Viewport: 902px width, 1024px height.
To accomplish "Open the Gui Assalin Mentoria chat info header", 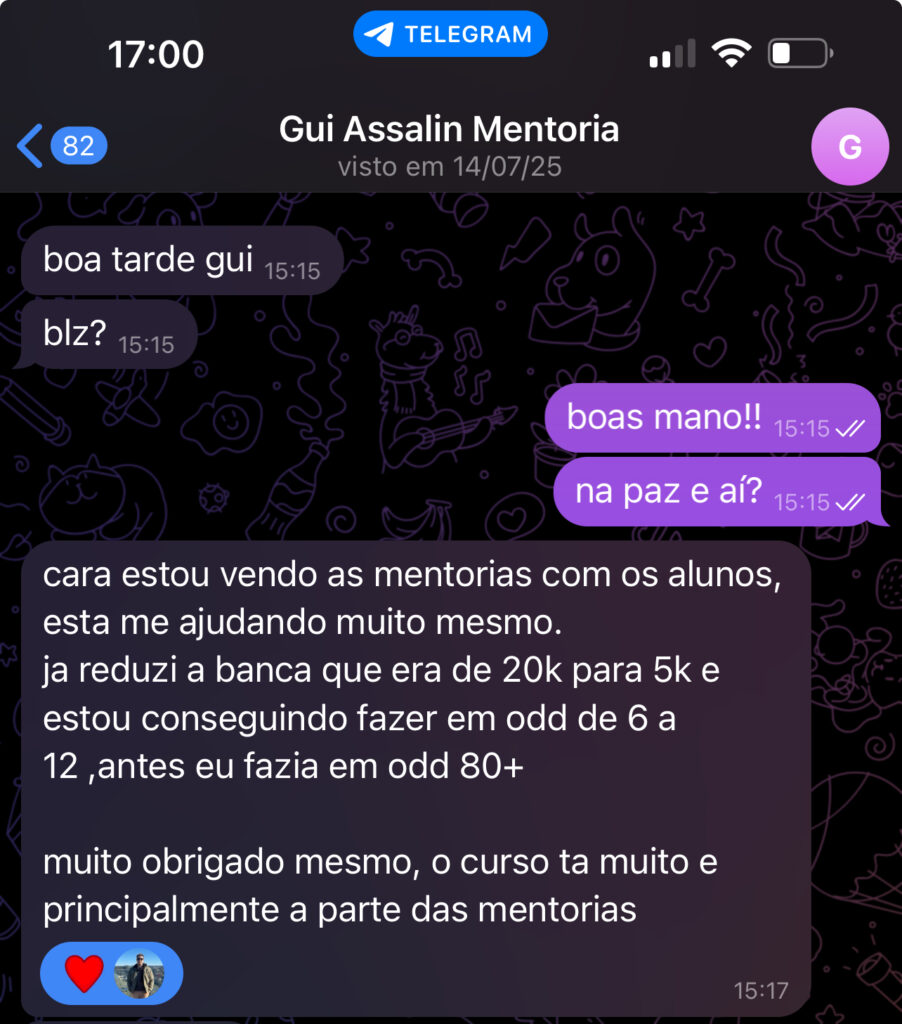I will (449, 145).
